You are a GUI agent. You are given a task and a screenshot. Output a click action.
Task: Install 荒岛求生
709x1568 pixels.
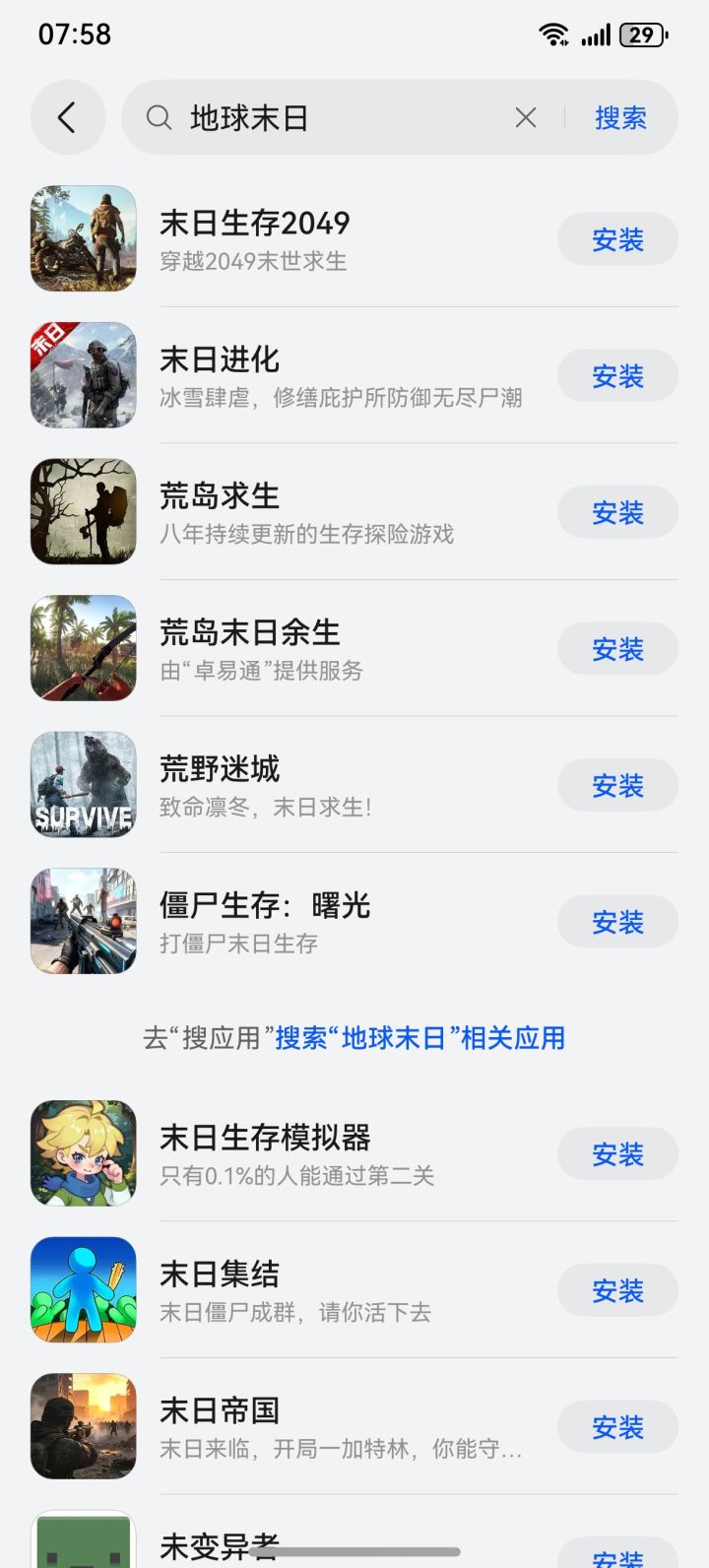[617, 512]
